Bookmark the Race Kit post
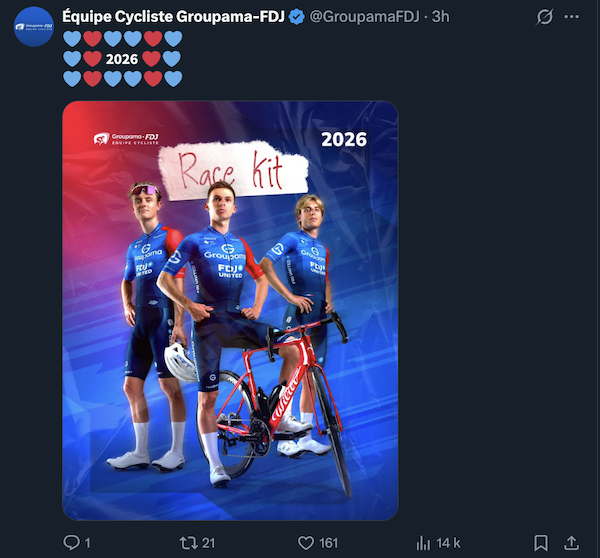This screenshot has width=600, height=558. click(540, 542)
